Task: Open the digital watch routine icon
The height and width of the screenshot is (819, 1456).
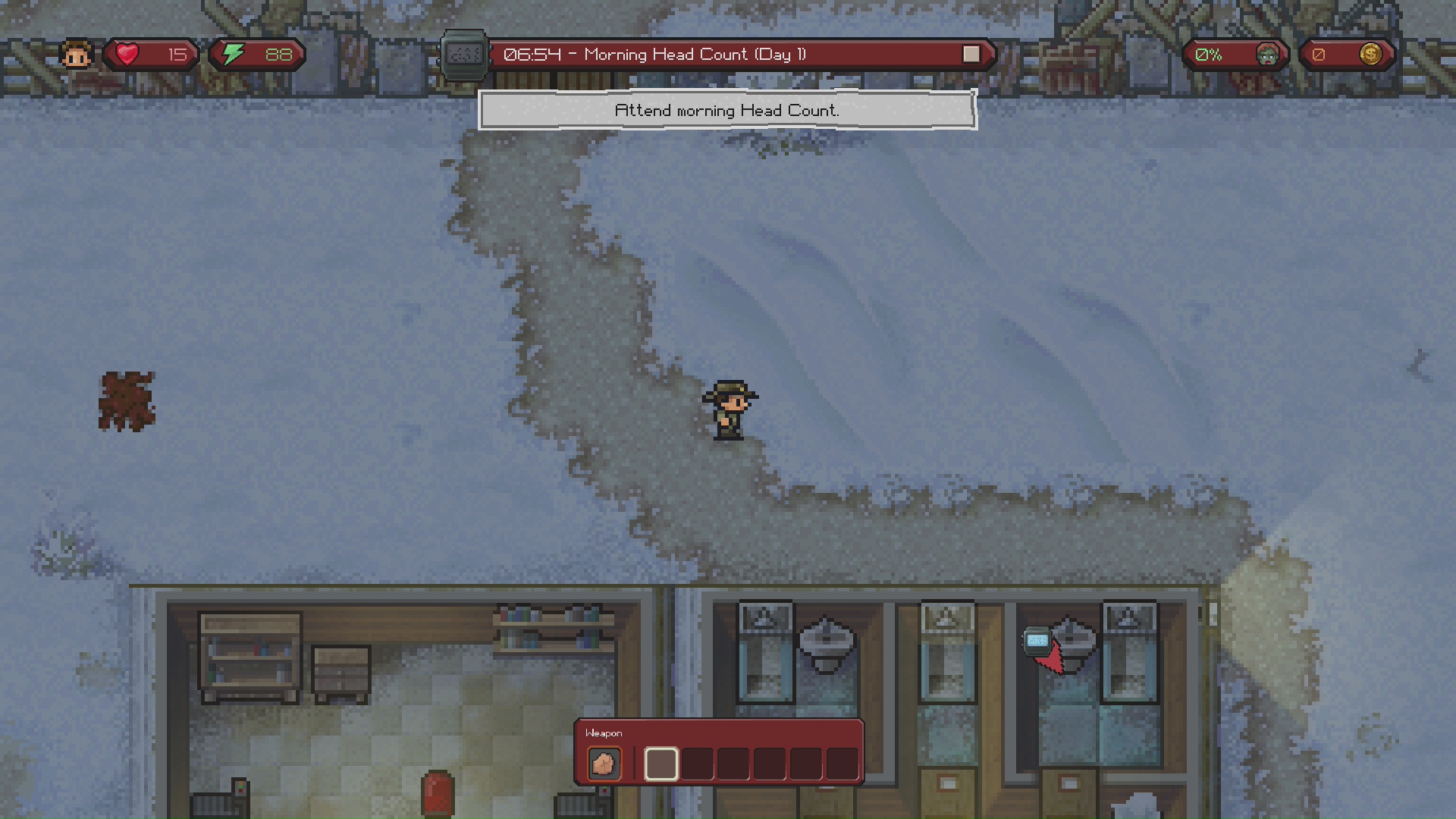Action: tap(464, 55)
